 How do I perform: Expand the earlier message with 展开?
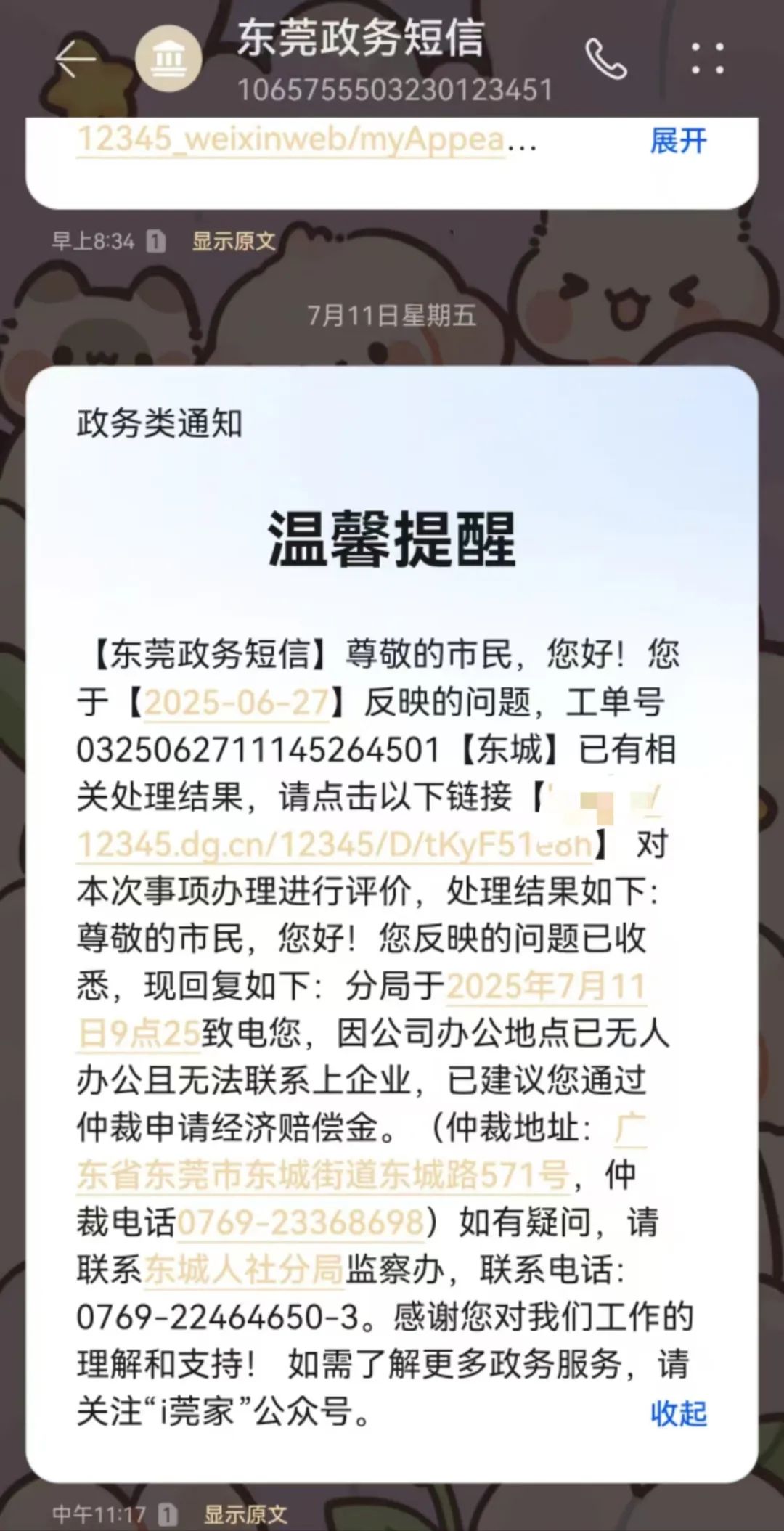coord(677,141)
